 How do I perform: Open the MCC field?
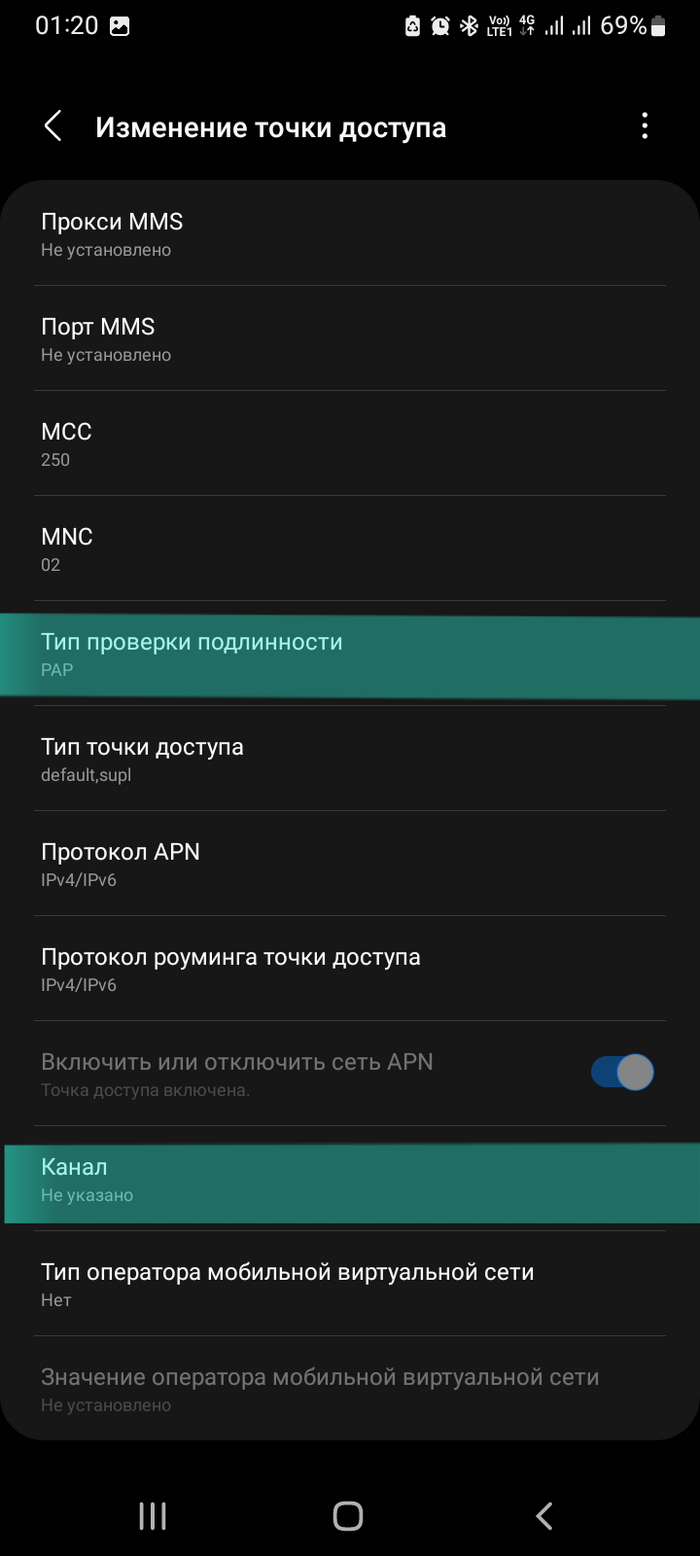click(350, 443)
